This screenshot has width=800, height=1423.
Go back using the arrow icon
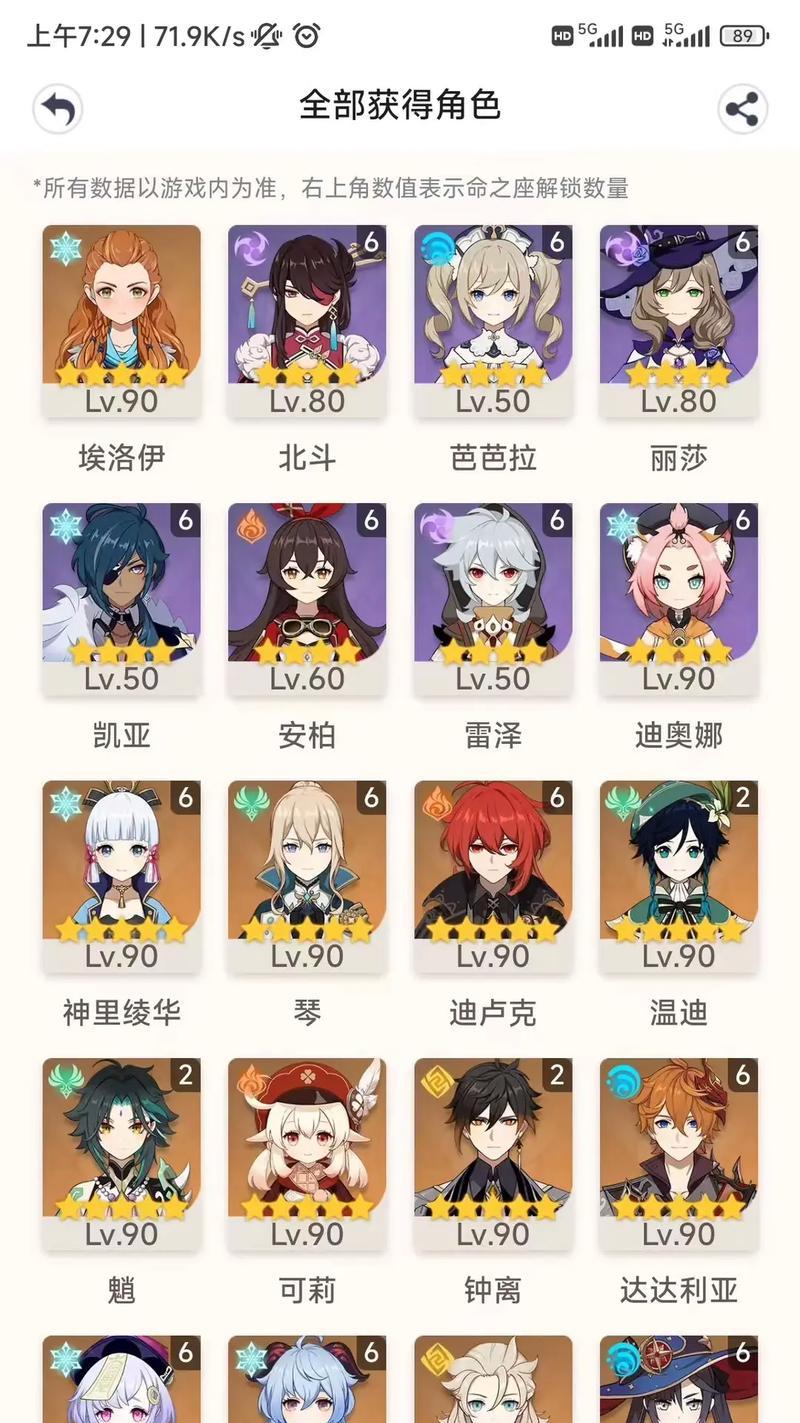click(57, 108)
